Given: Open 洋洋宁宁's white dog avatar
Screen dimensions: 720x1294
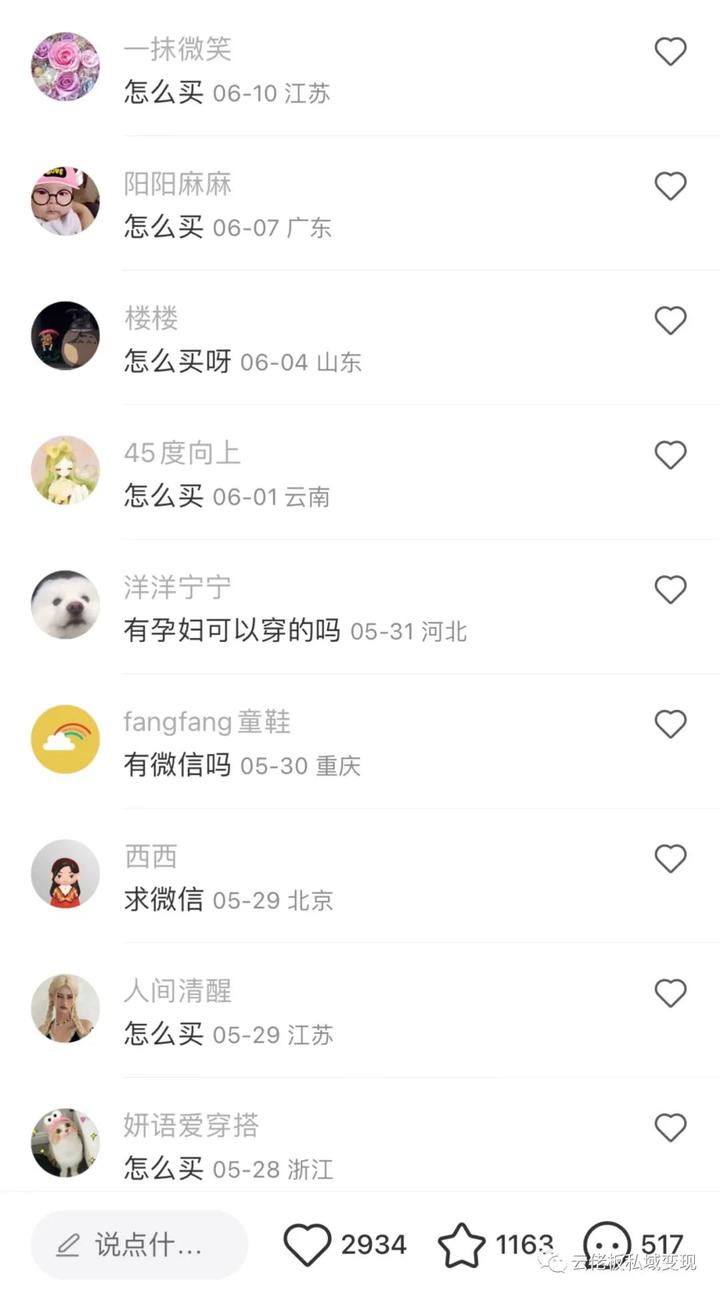Looking at the screenshot, I should click(x=65, y=605).
